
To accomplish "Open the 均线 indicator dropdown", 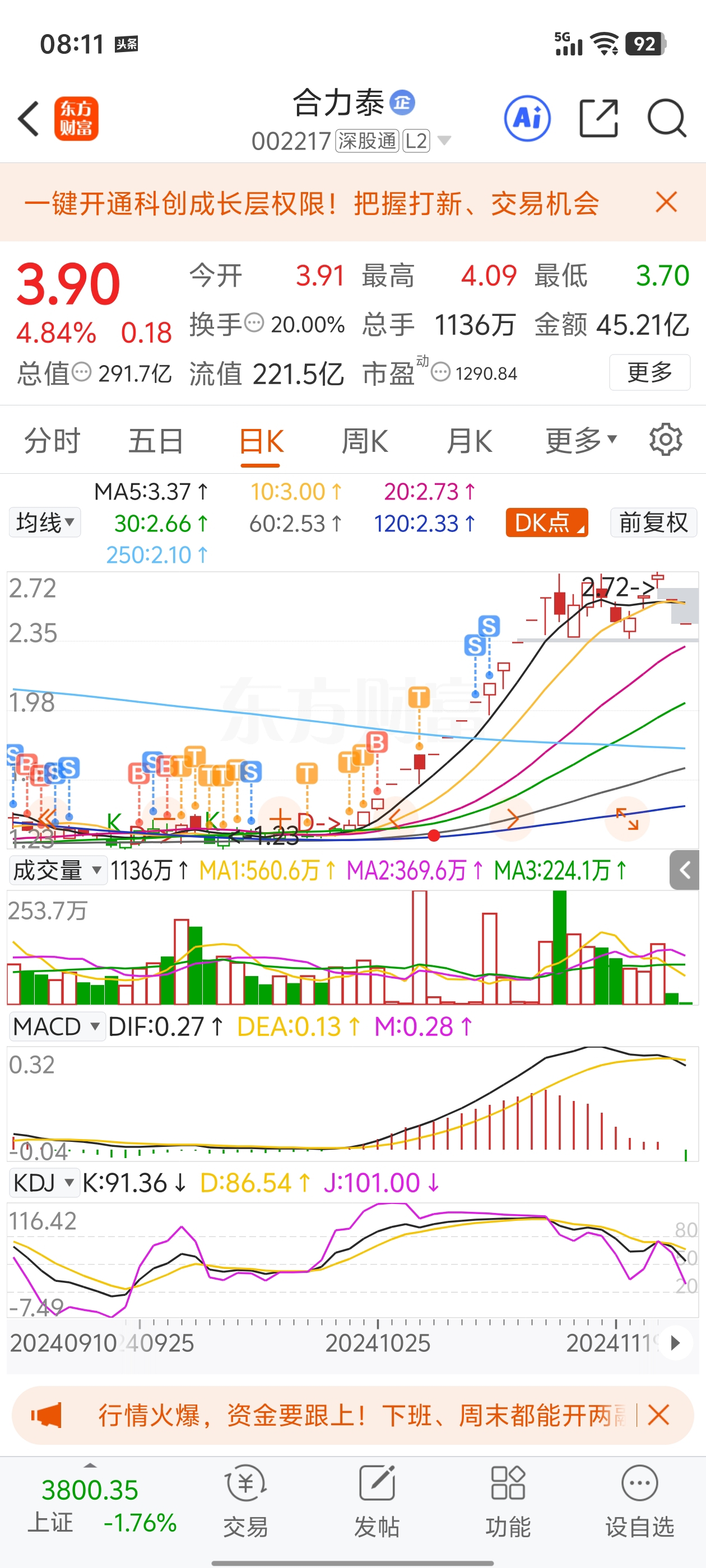I will pos(45,522).
